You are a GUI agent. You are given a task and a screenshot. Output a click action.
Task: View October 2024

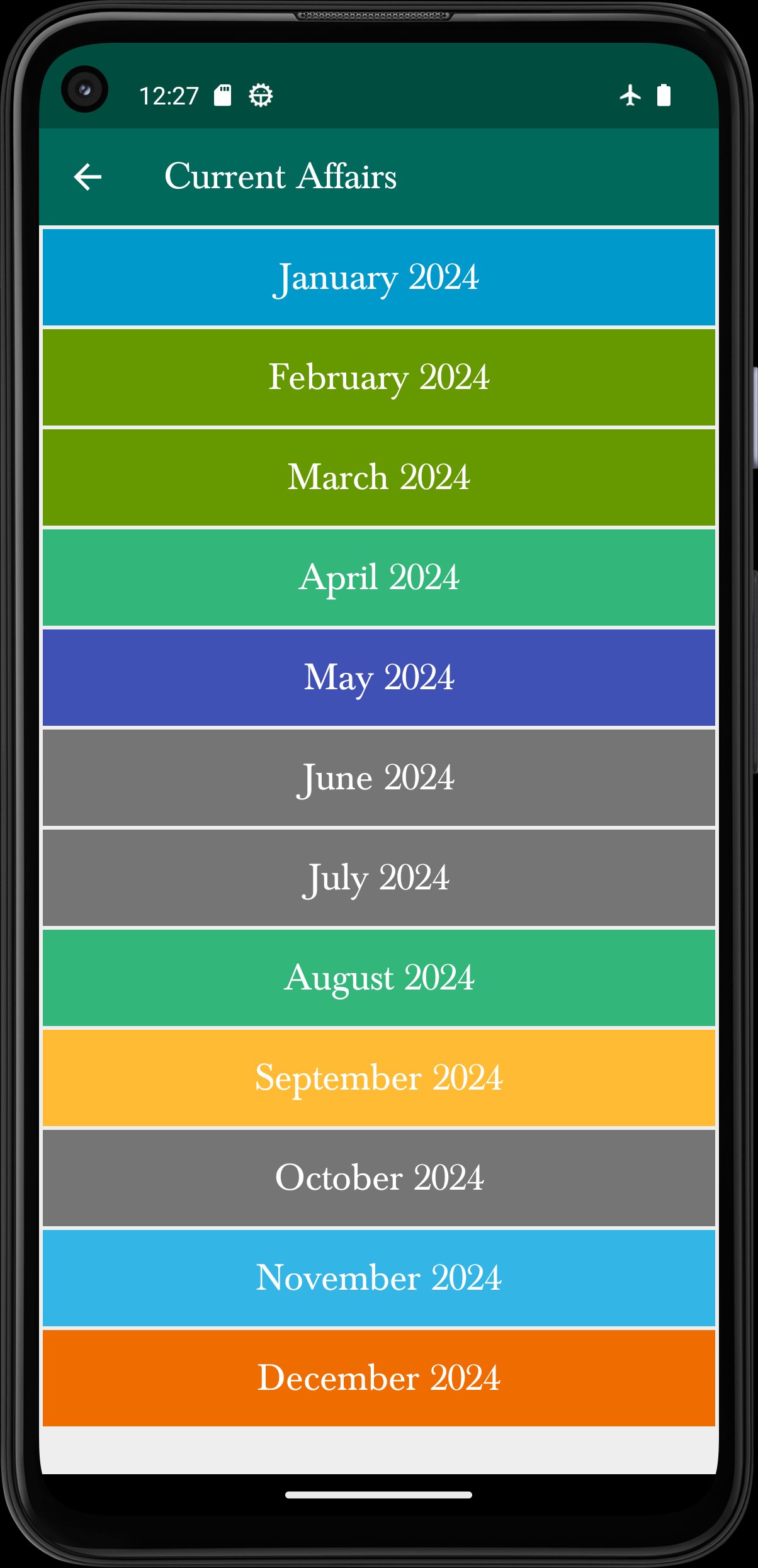click(379, 1178)
